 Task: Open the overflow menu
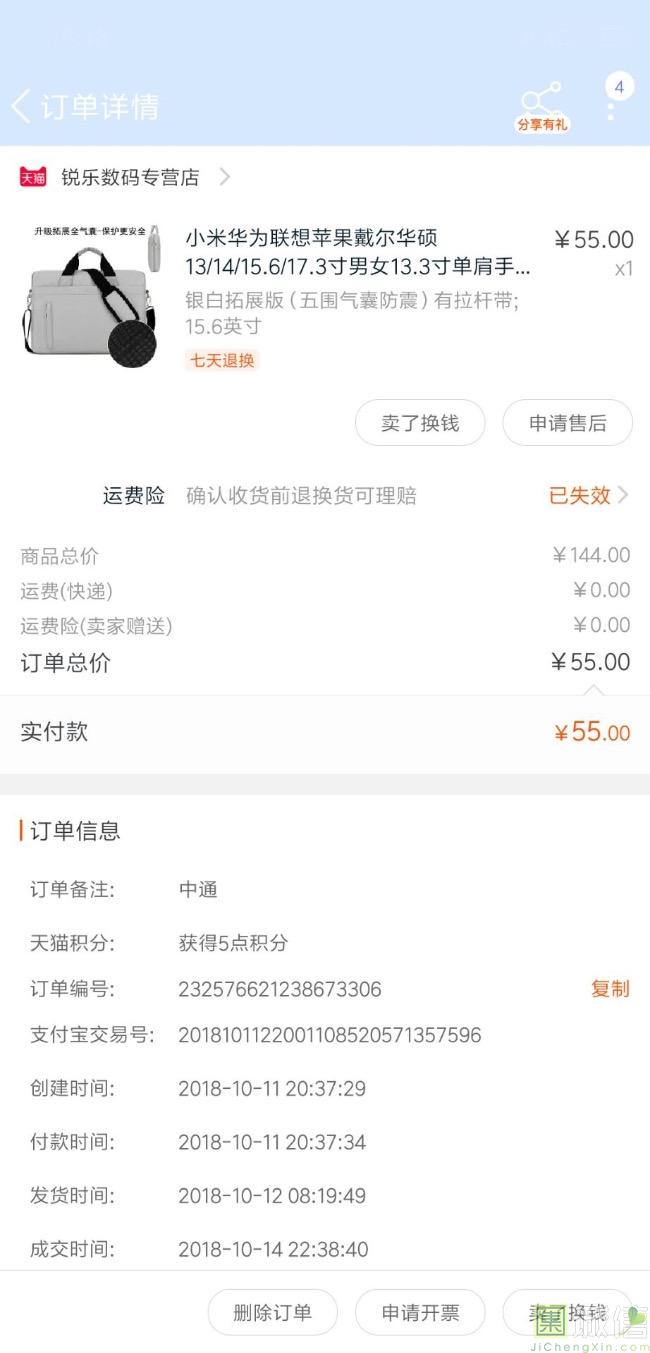[x=611, y=106]
